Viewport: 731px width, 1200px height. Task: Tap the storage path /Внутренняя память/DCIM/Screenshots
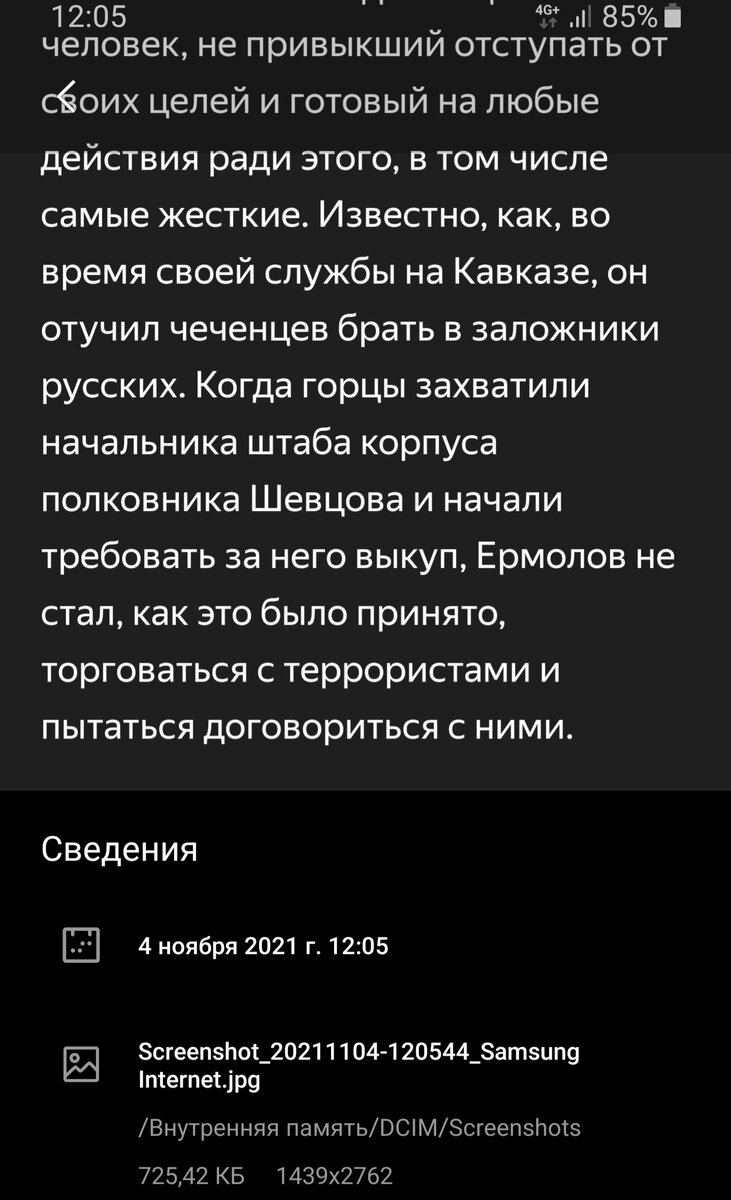[x=359, y=1128]
